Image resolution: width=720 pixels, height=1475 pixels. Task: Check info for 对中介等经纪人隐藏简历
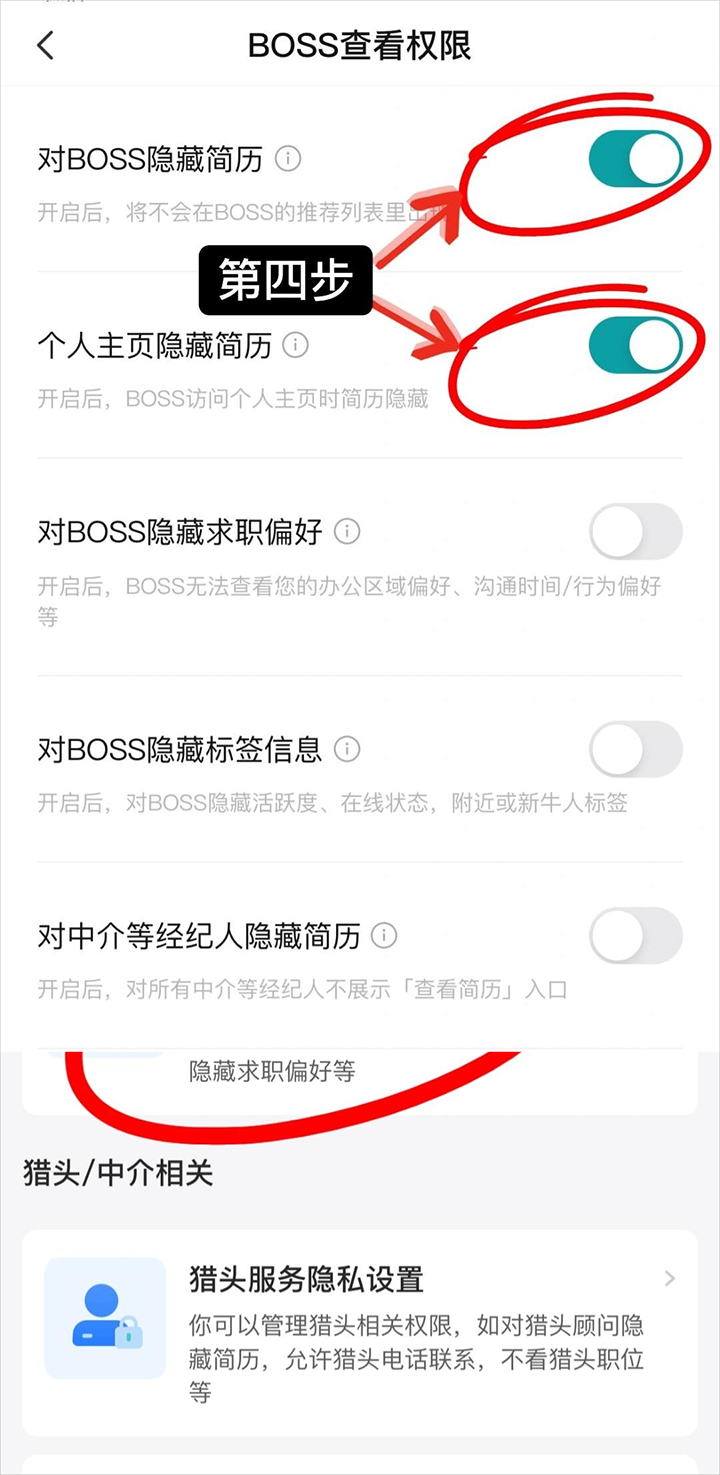[384, 936]
